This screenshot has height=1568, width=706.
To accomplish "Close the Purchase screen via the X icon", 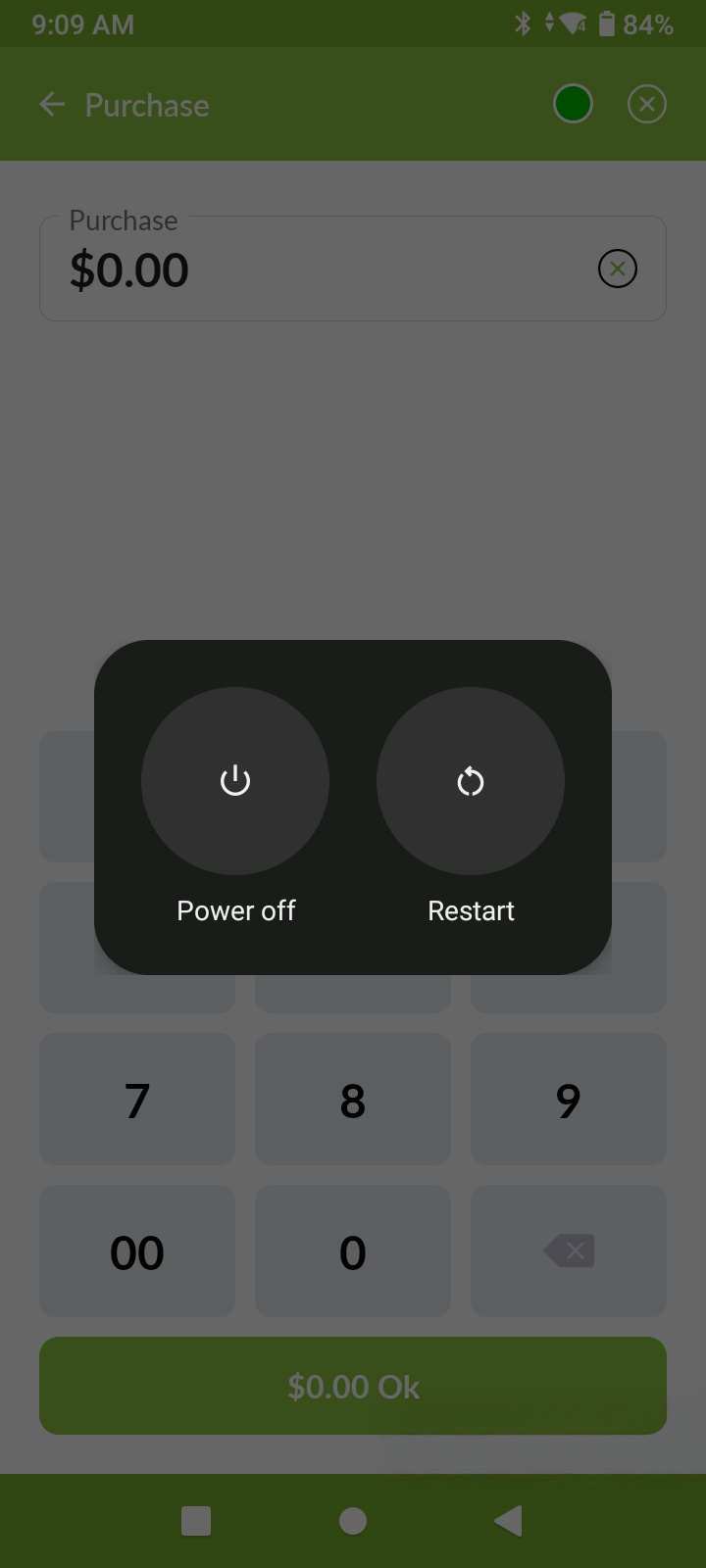I will click(646, 103).
